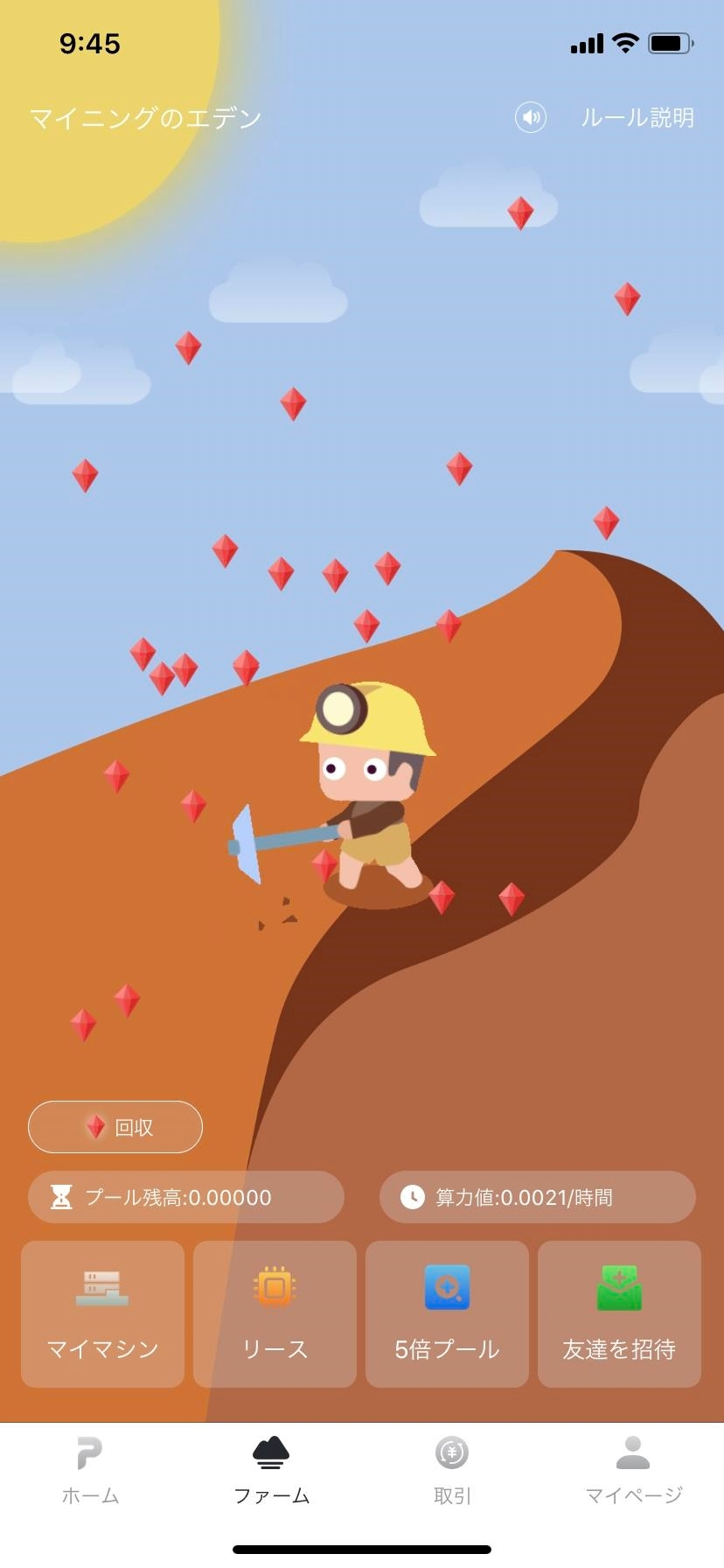Select 友達を招待 invite friends

(619, 1313)
